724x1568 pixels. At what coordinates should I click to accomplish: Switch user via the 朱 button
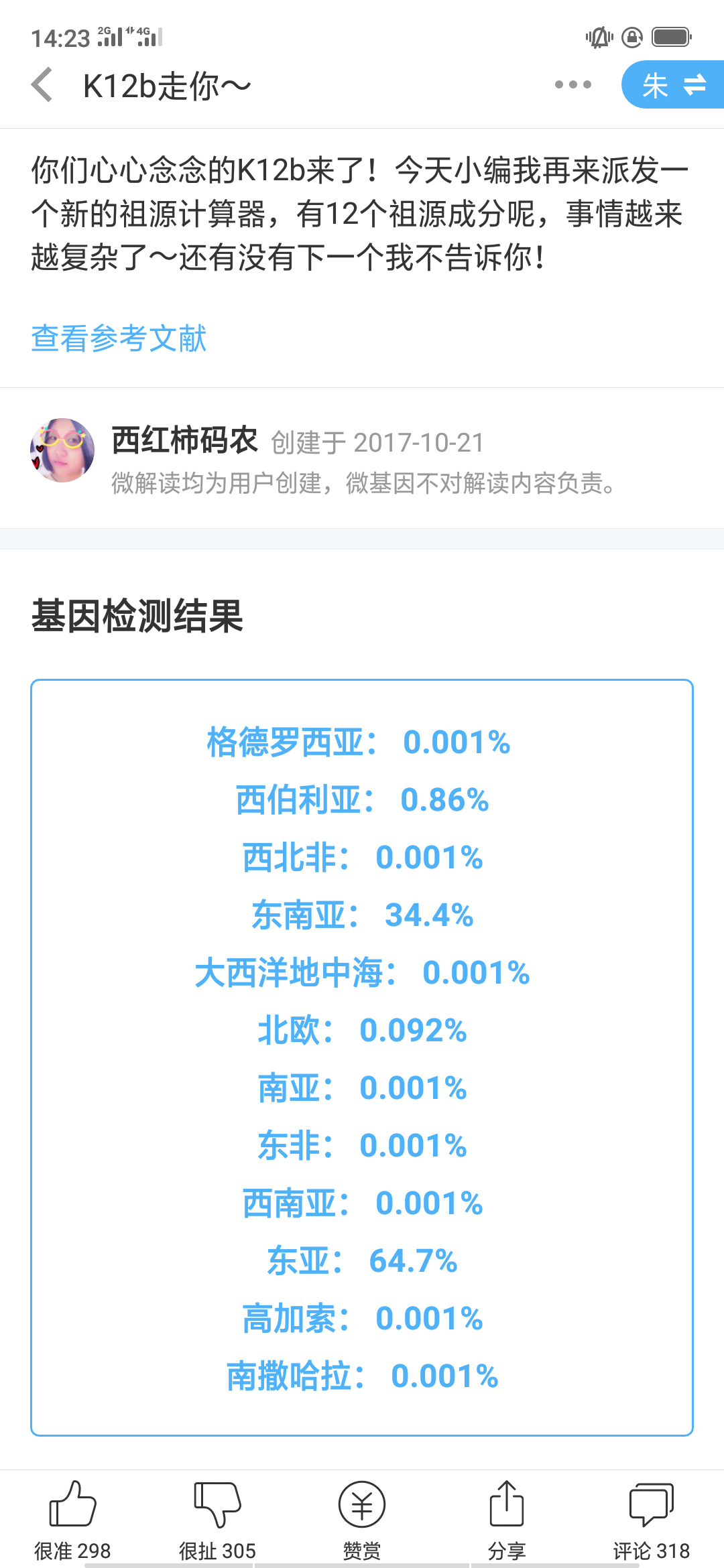click(673, 85)
